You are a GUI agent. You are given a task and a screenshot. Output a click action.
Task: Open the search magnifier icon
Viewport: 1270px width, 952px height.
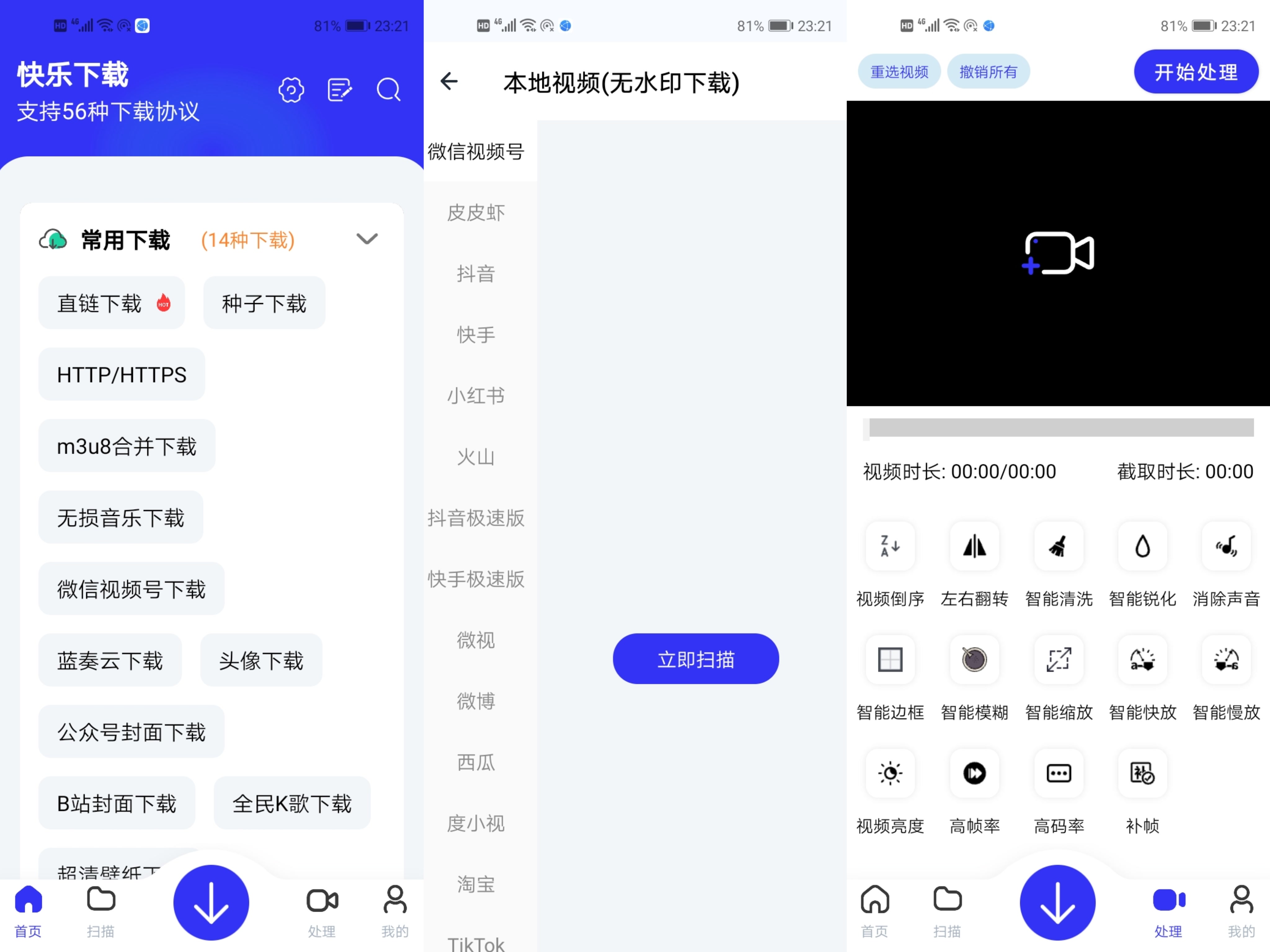point(388,90)
